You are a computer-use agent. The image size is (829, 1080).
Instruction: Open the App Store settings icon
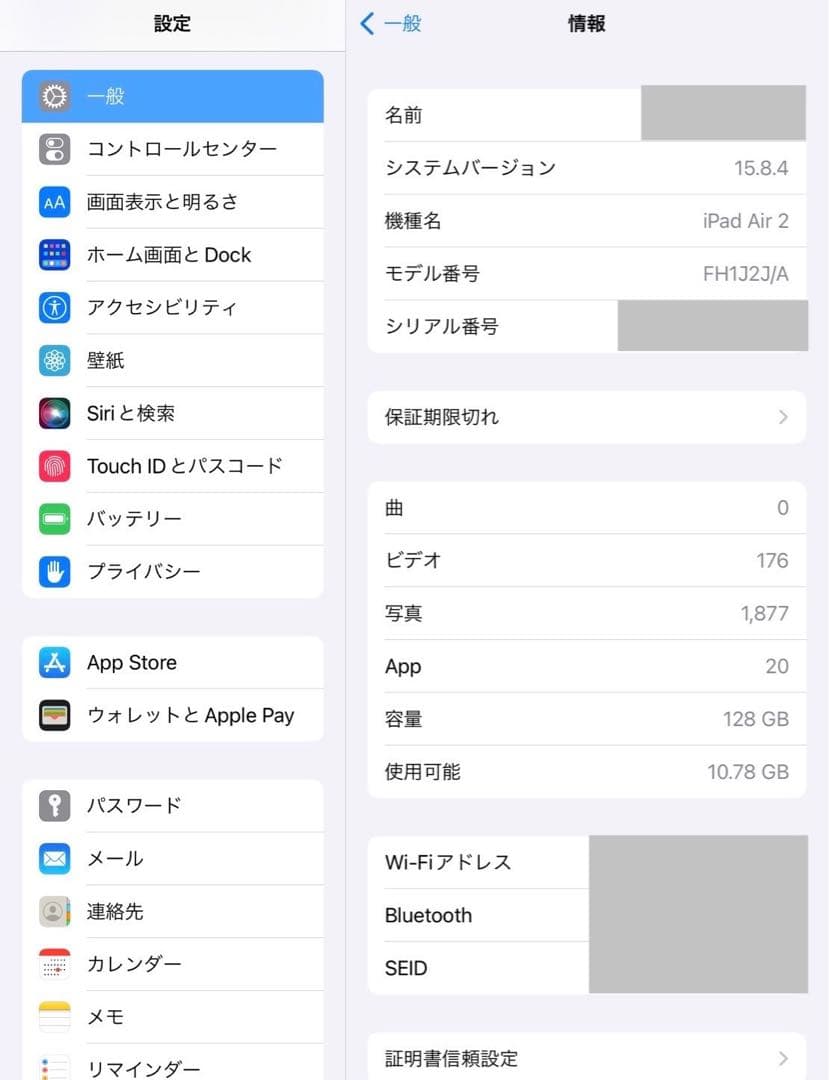tap(54, 662)
